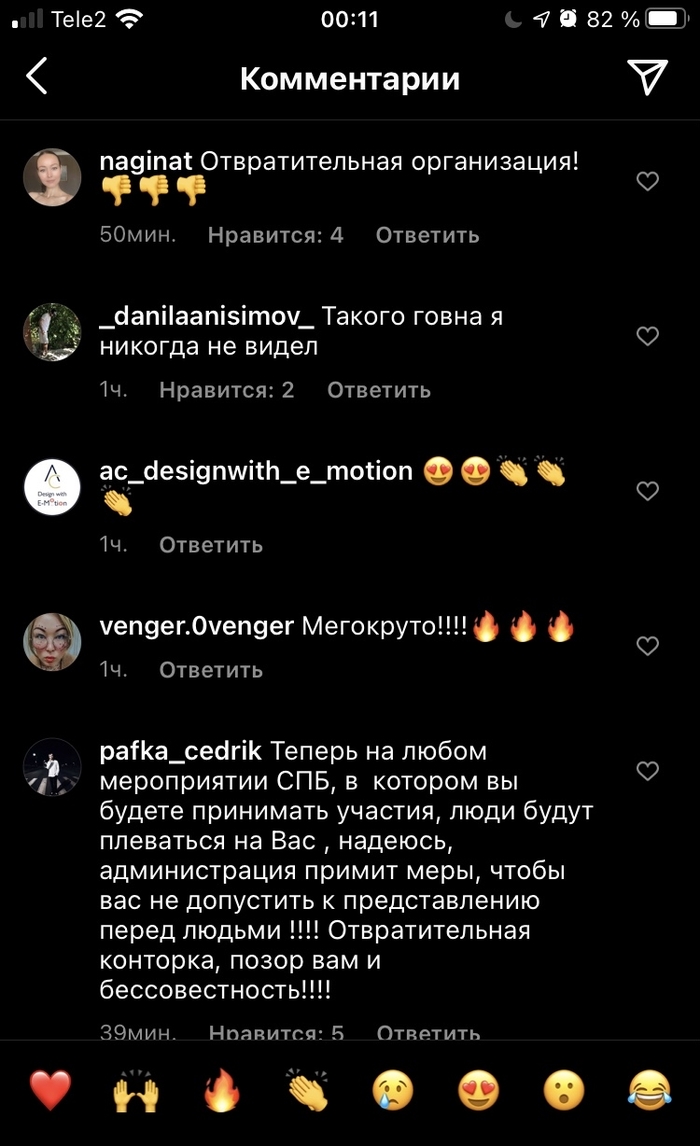Like naginat's comment

click(648, 181)
